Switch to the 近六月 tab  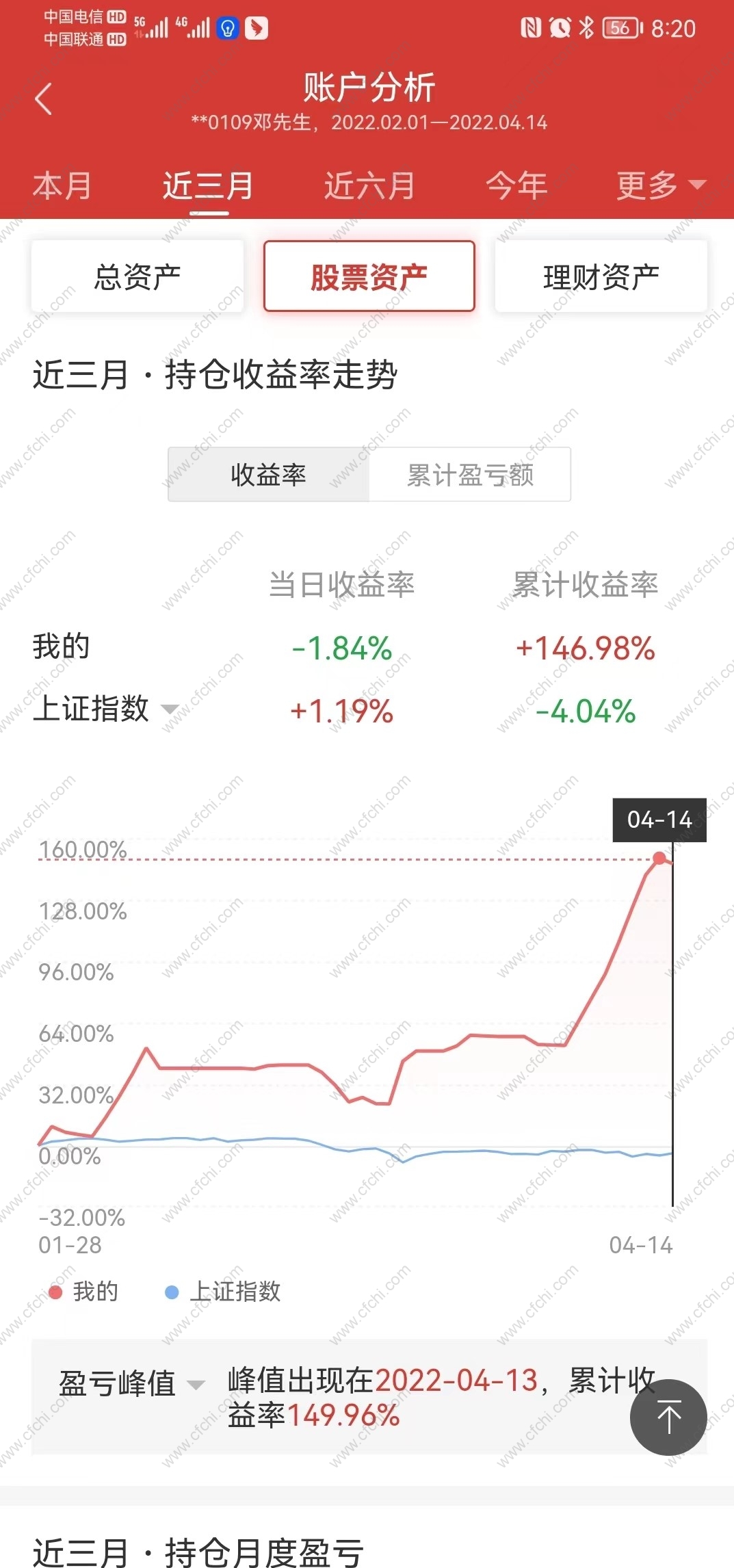click(369, 186)
